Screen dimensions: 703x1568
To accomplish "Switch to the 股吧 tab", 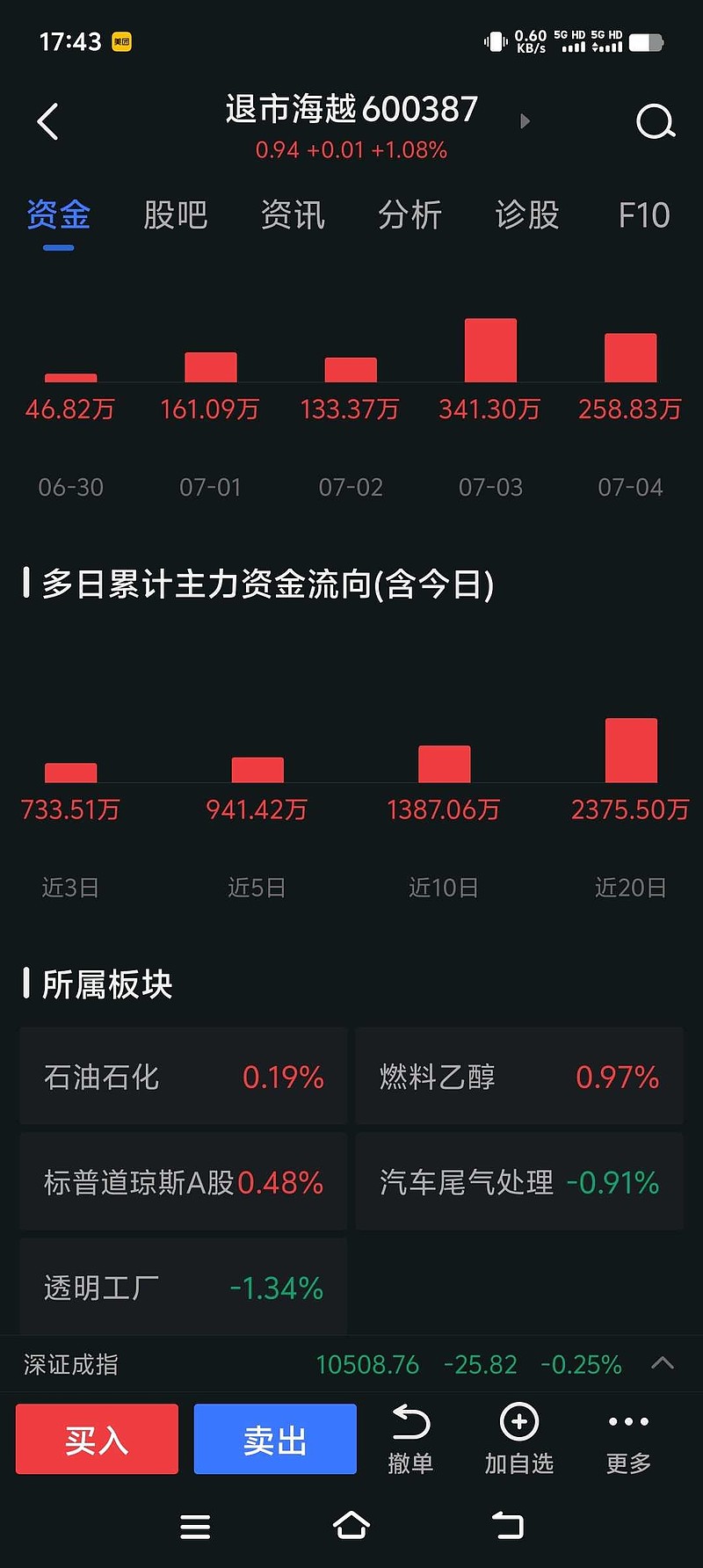I will [x=175, y=215].
